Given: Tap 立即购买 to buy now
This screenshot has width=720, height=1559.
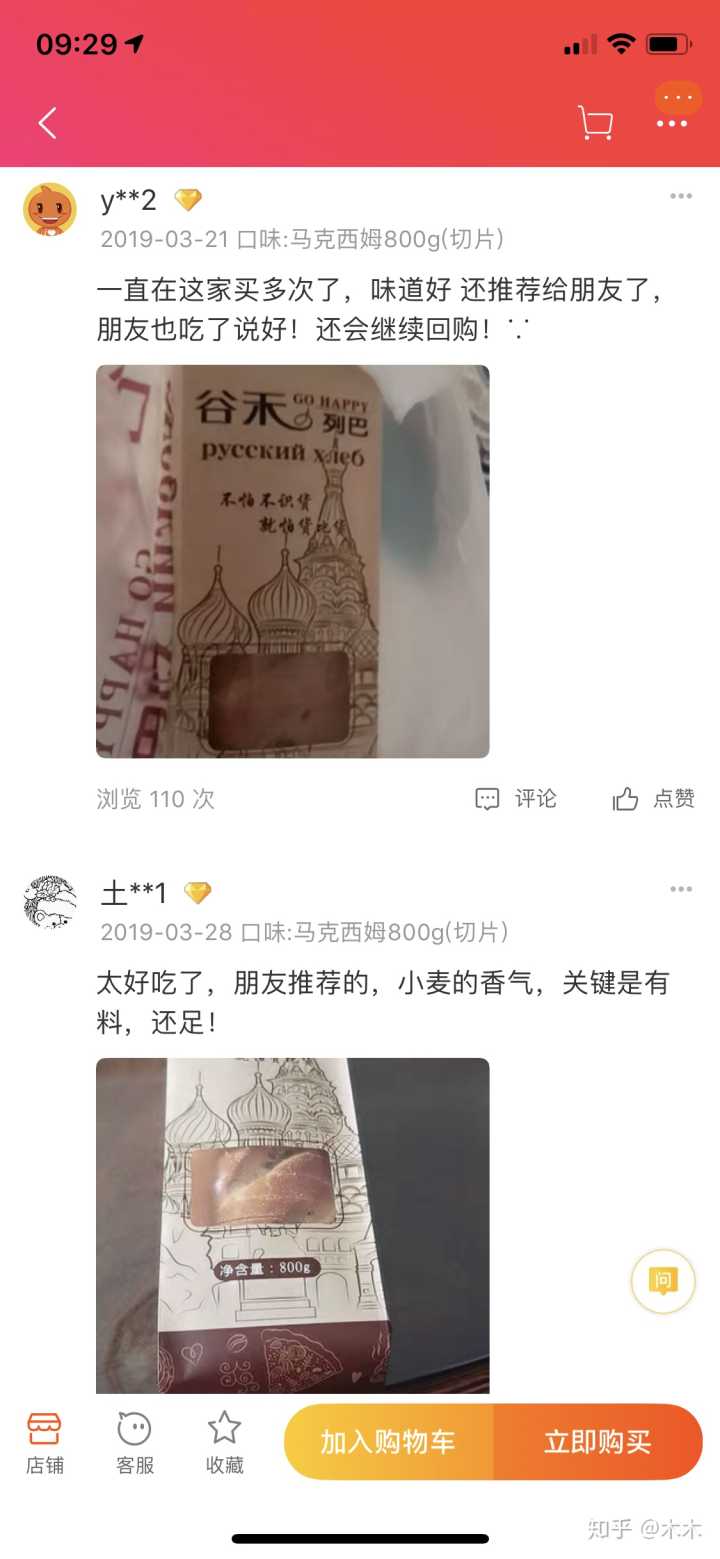Looking at the screenshot, I should click(x=598, y=1441).
